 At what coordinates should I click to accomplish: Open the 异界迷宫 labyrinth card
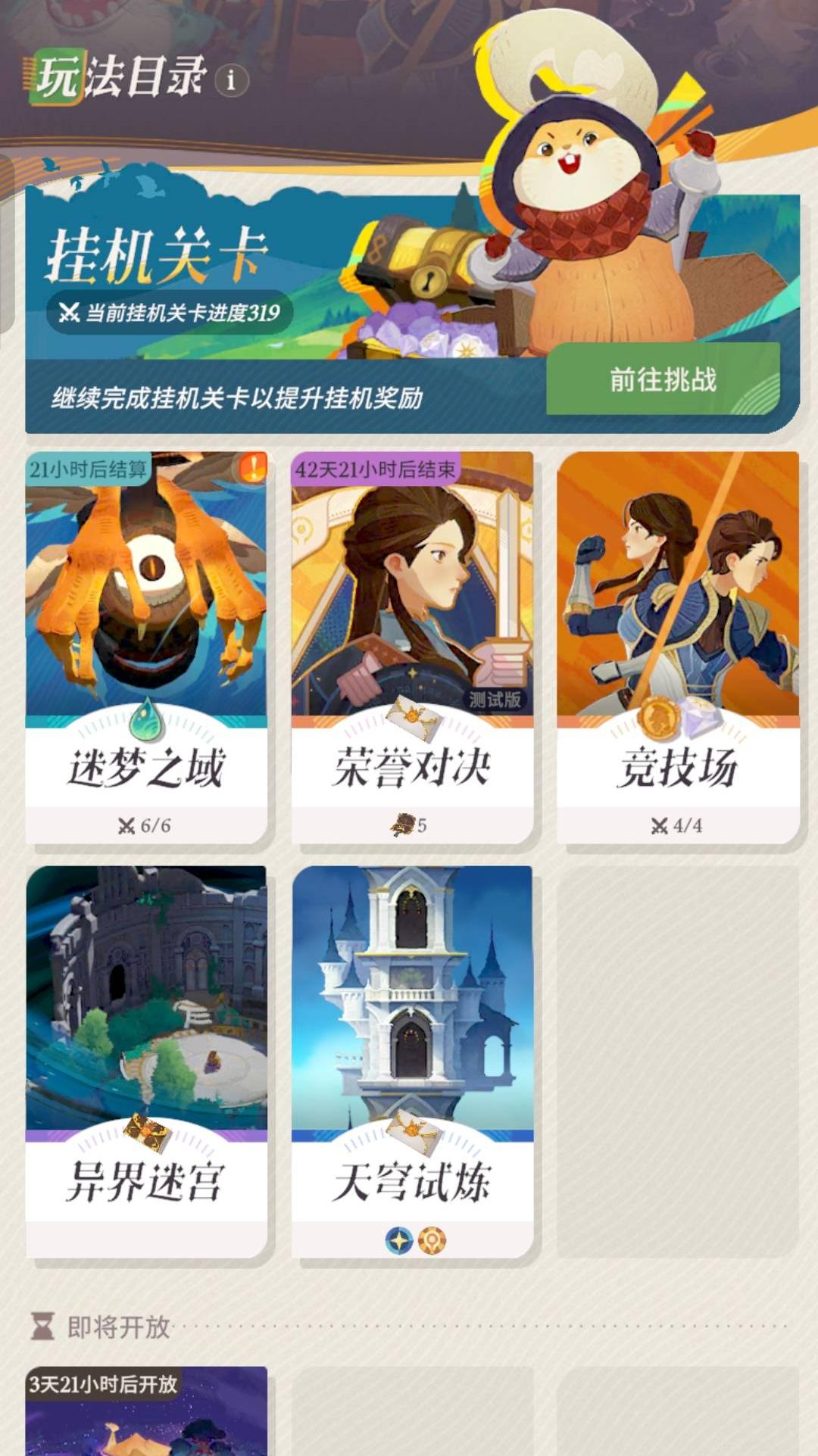[146, 1060]
